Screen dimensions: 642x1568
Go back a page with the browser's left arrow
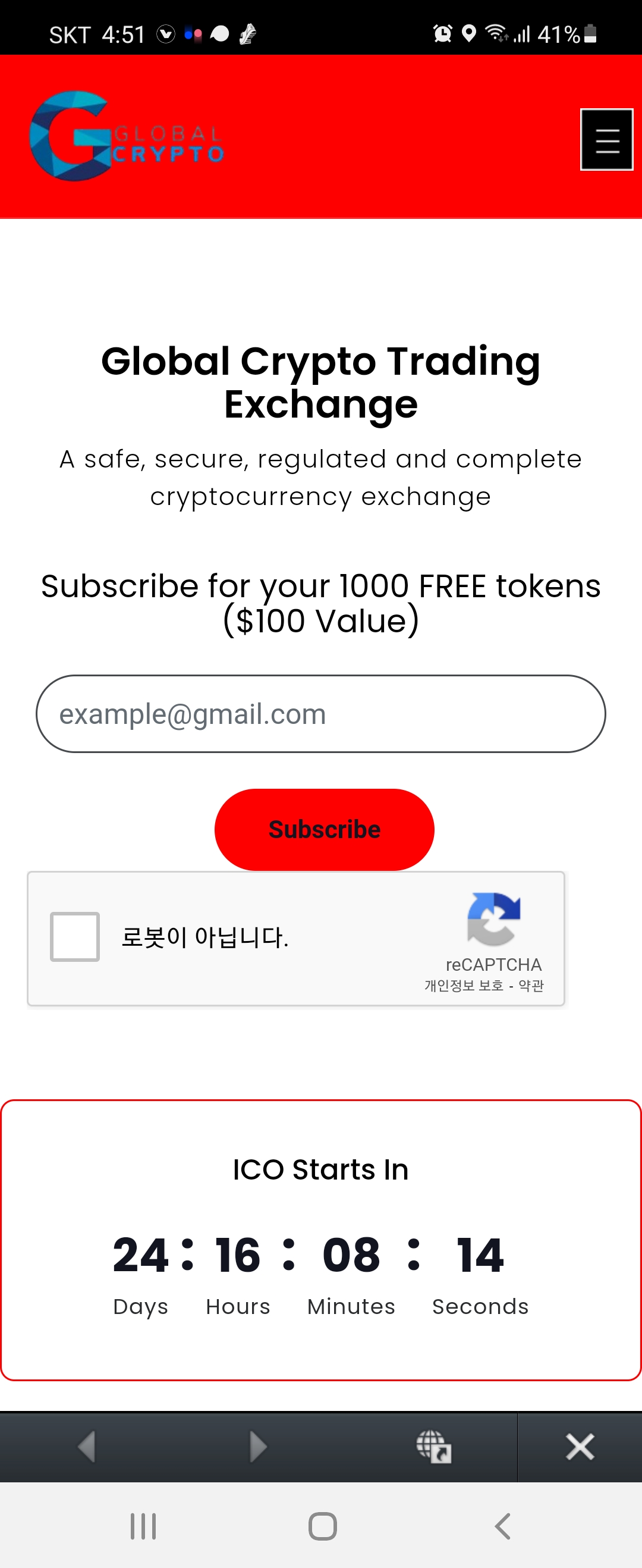tap(87, 1446)
